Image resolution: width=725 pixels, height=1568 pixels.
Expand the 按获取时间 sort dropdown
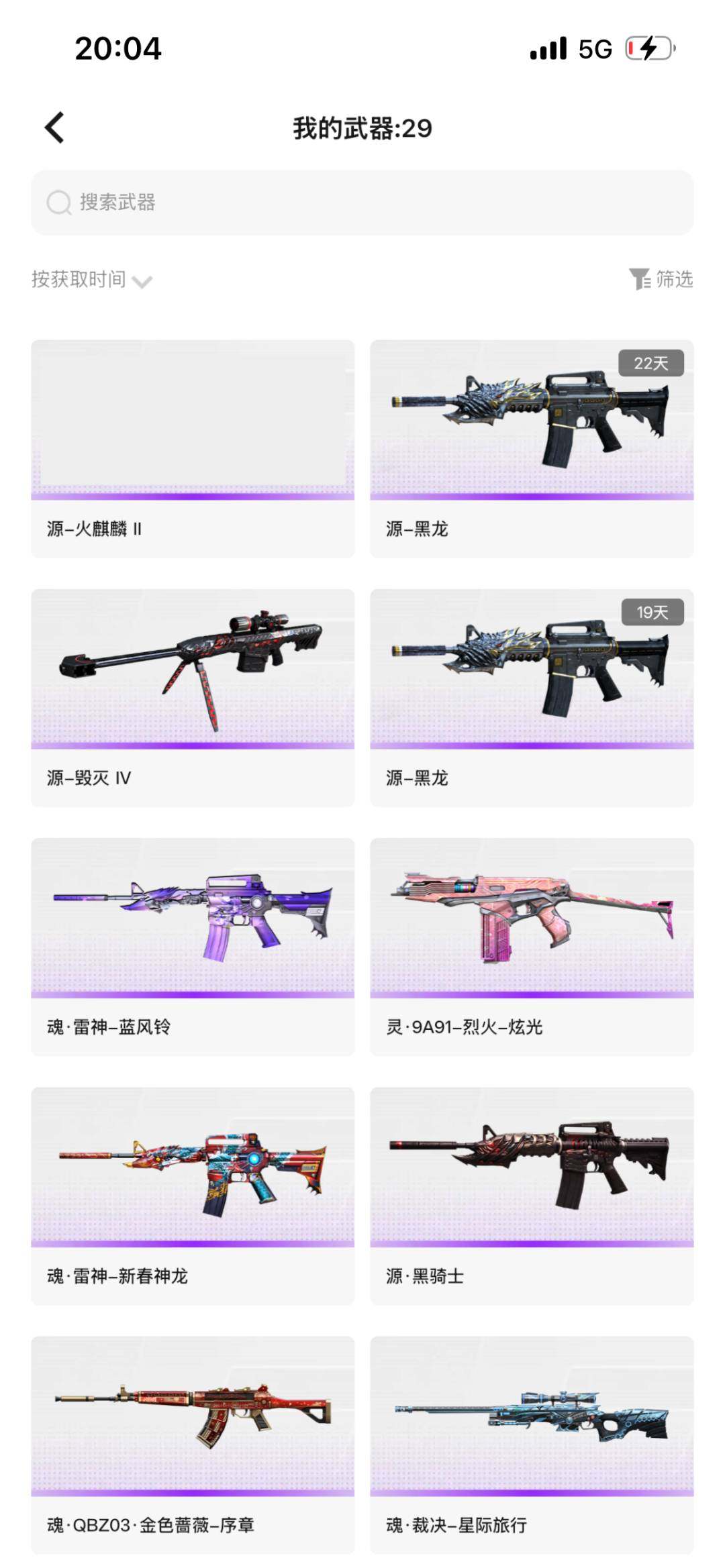pos(92,280)
